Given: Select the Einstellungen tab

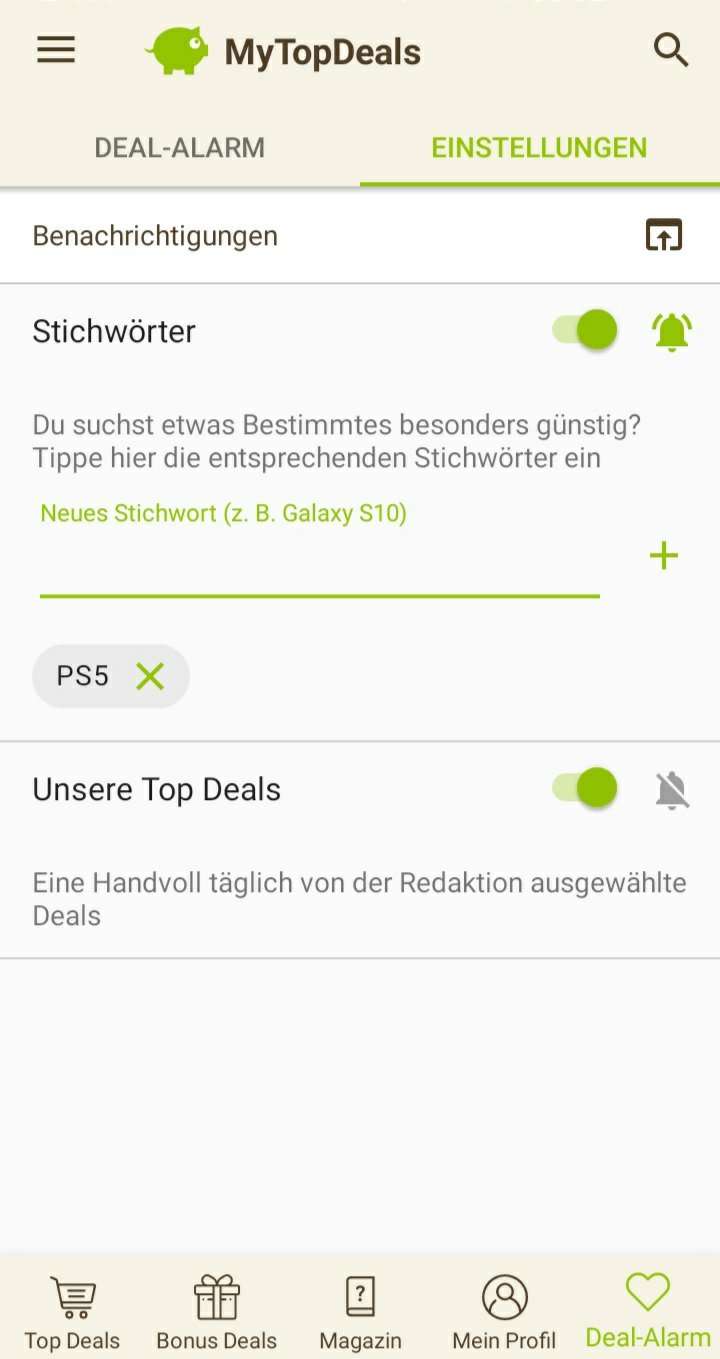Looking at the screenshot, I should (539, 148).
